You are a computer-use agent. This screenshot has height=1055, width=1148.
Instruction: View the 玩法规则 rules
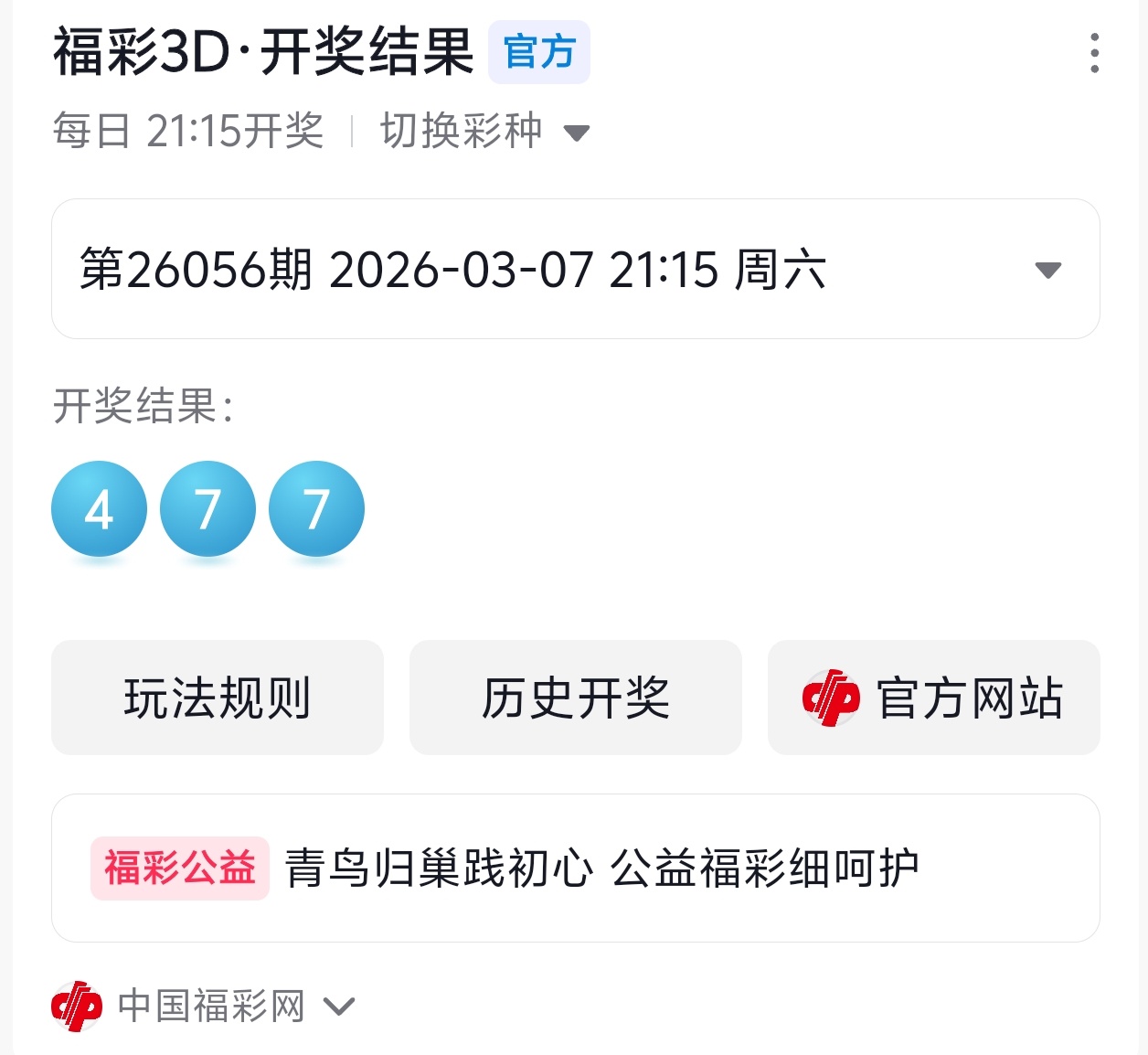click(218, 698)
